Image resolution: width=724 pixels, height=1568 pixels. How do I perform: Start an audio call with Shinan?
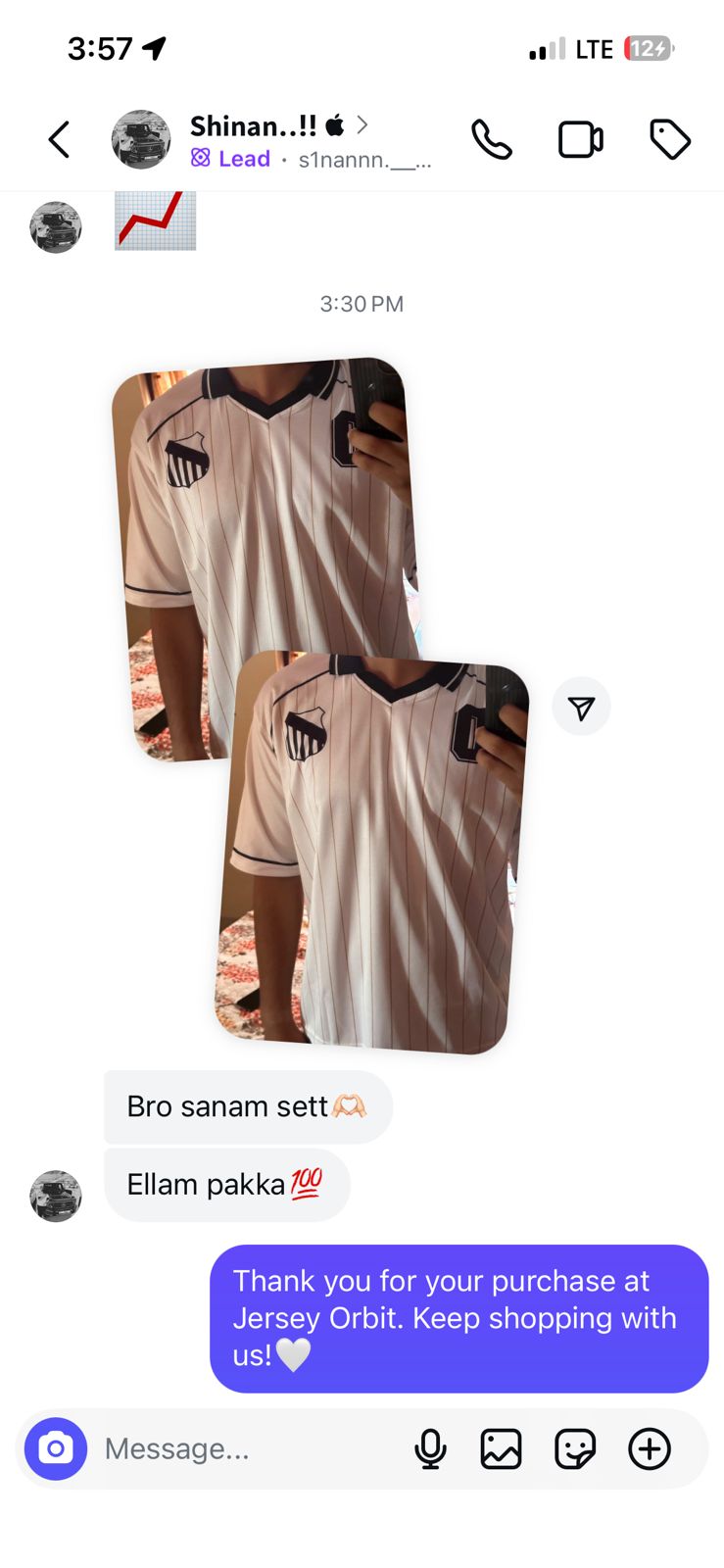point(491,139)
